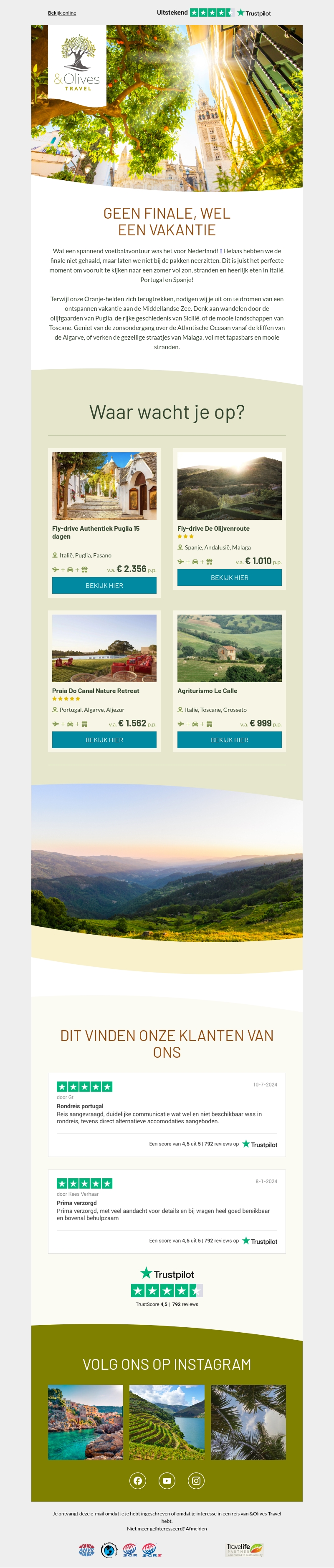Open the Instagram icon

point(196,1480)
